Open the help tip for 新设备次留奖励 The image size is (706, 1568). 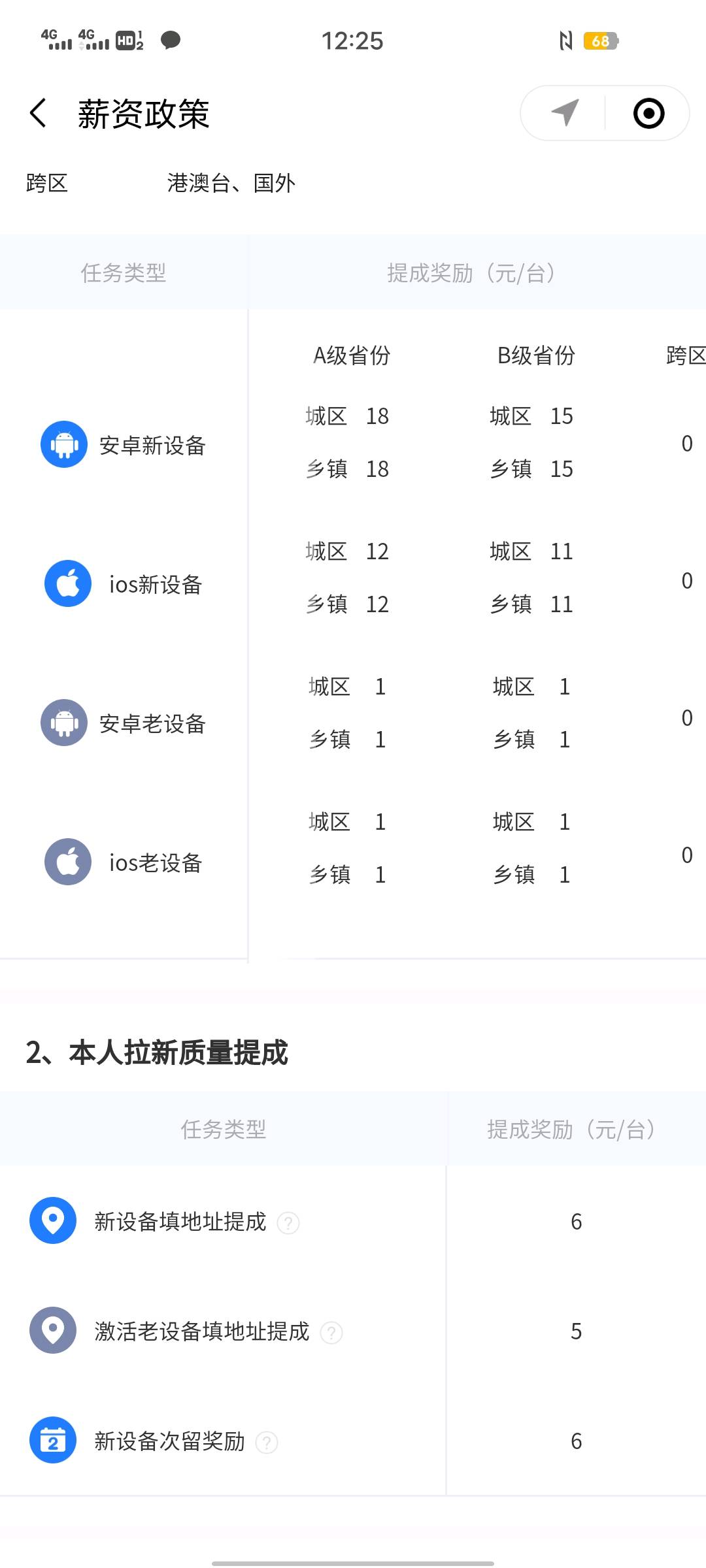click(267, 1442)
